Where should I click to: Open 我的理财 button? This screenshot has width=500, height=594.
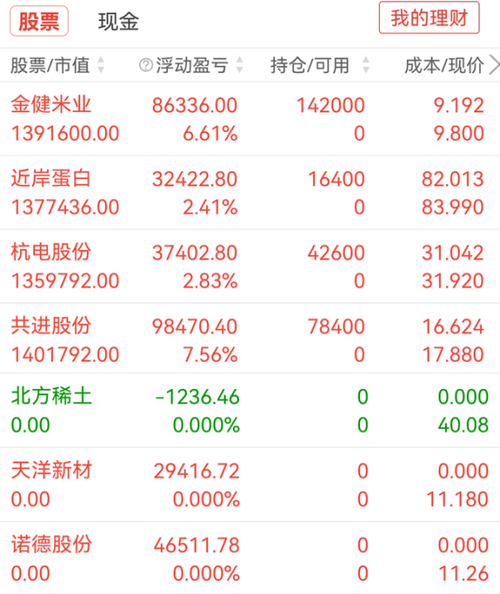(x=429, y=18)
